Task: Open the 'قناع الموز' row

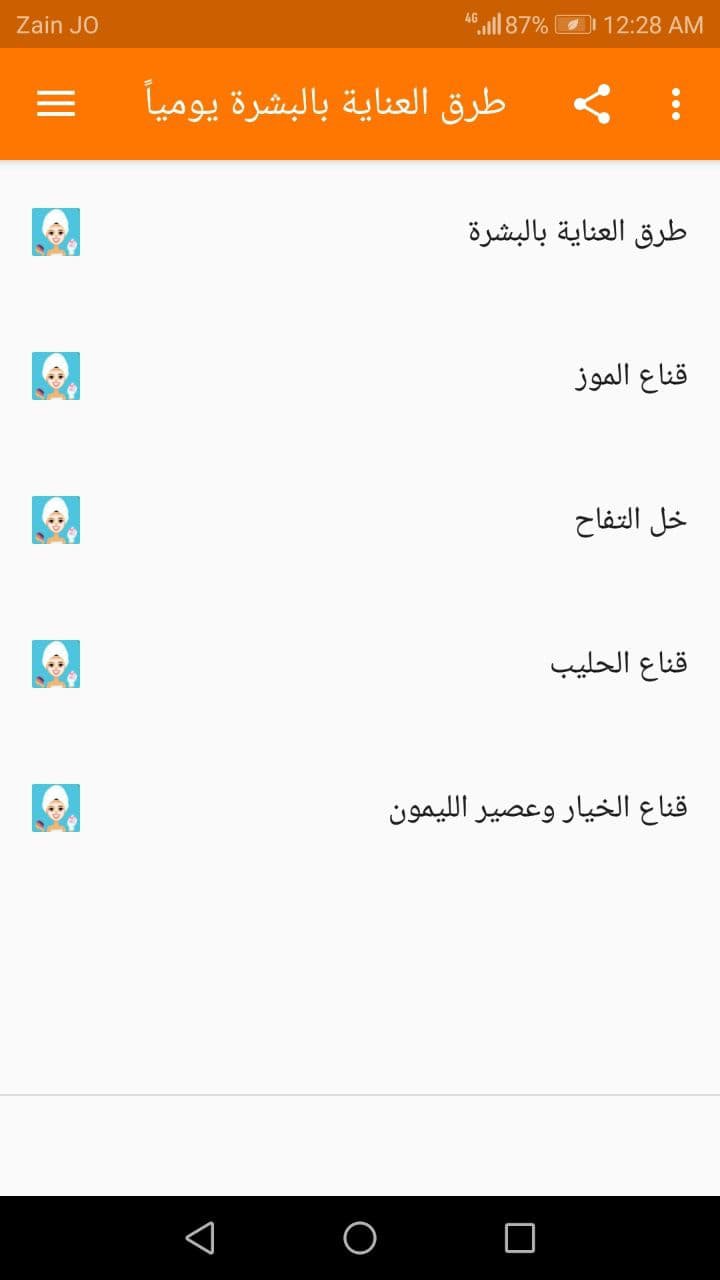Action: click(x=360, y=376)
